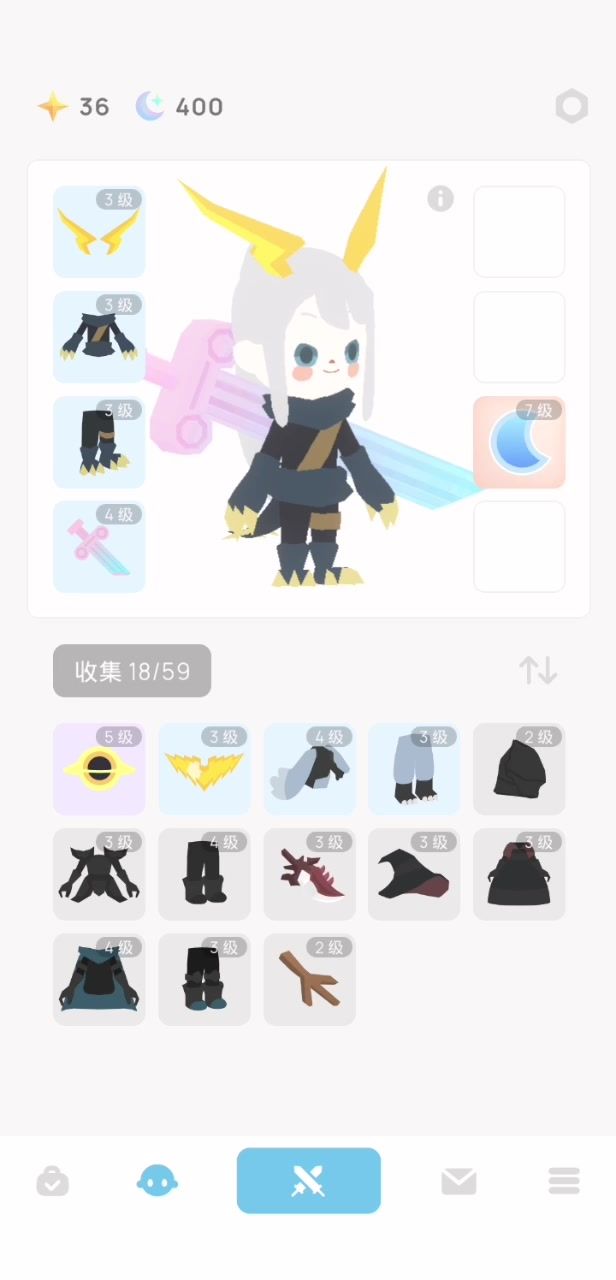This screenshot has width=616, height=1280.
Task: Tap the equipped dark clawed top slot
Action: click(99, 336)
